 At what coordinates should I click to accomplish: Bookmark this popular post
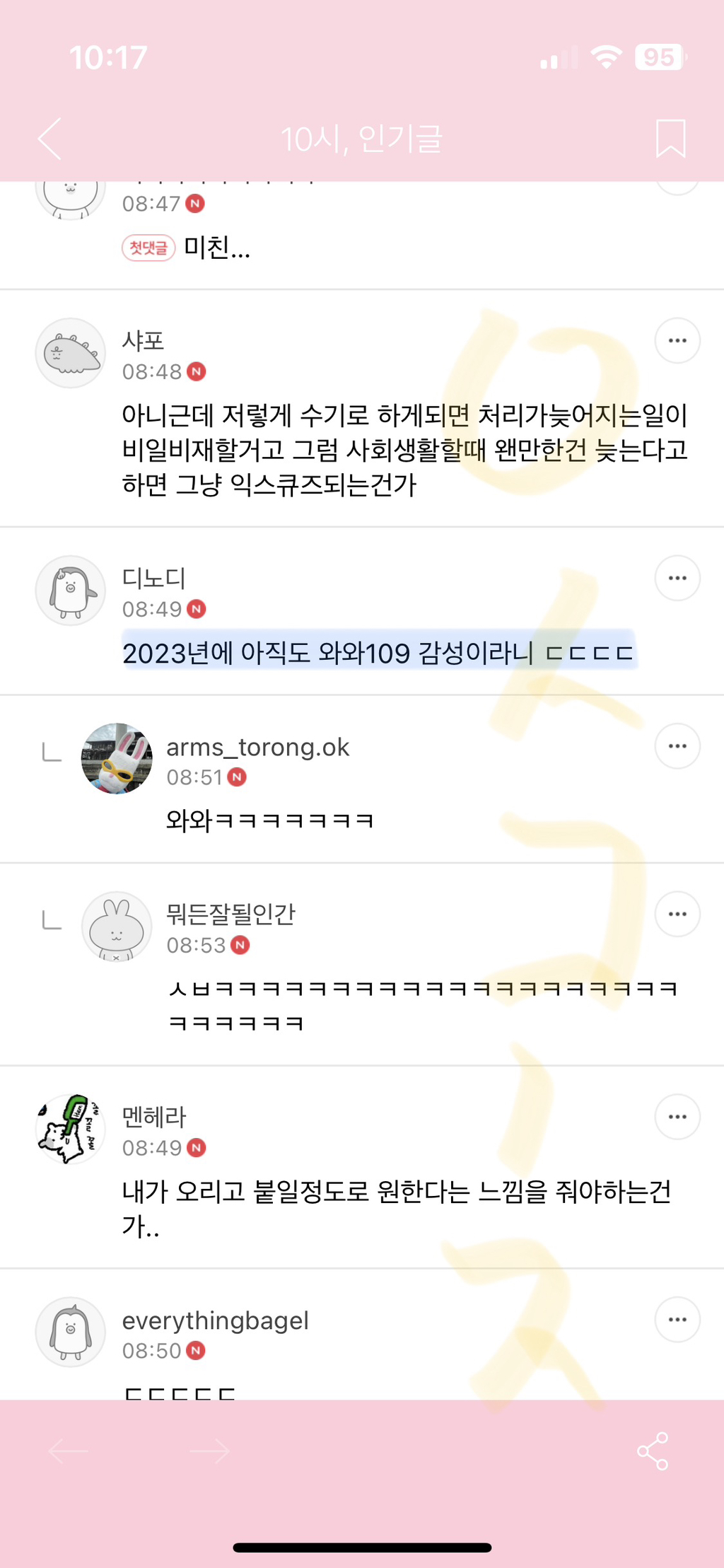coord(670,139)
